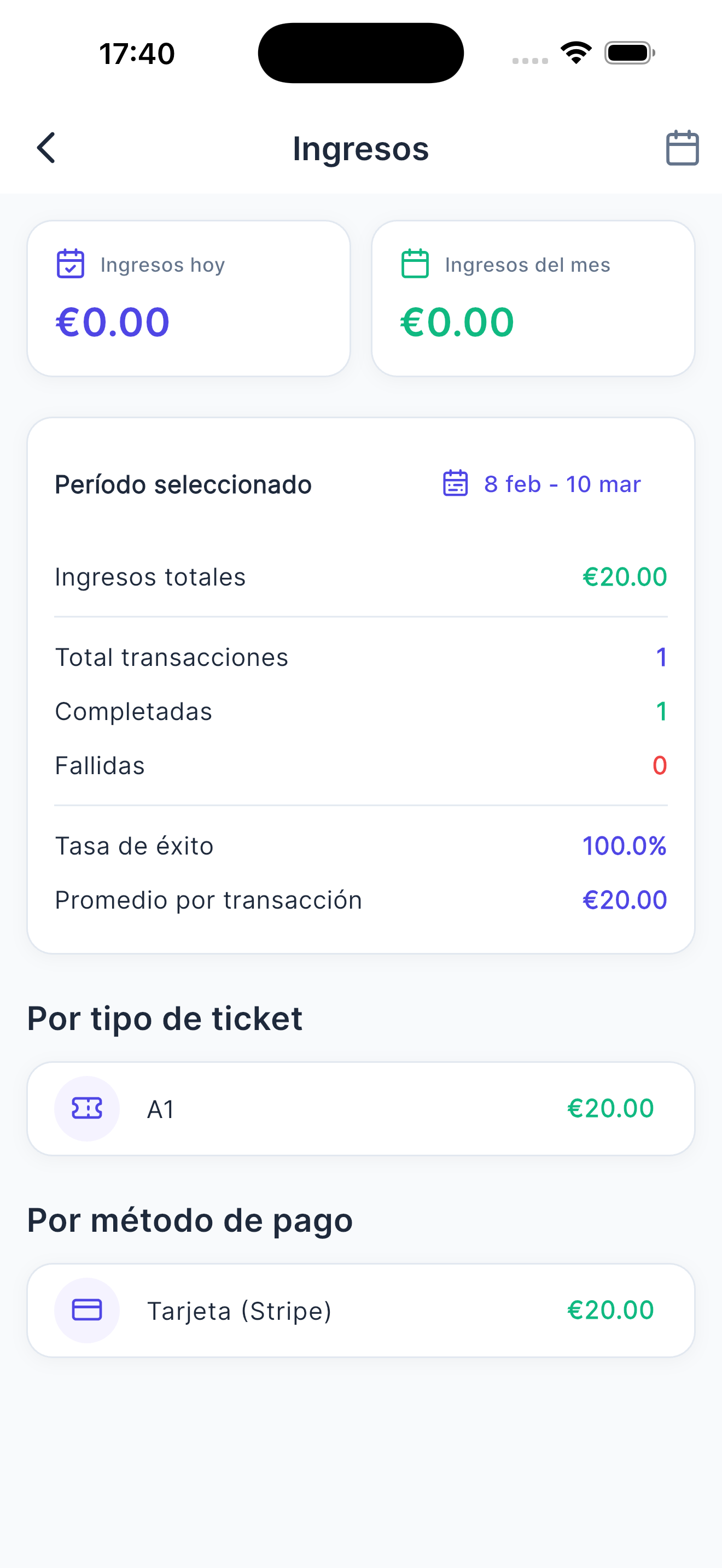Tap the card icon beside Tarjeta (Stripe)
The image size is (722, 1568).
click(87, 1310)
